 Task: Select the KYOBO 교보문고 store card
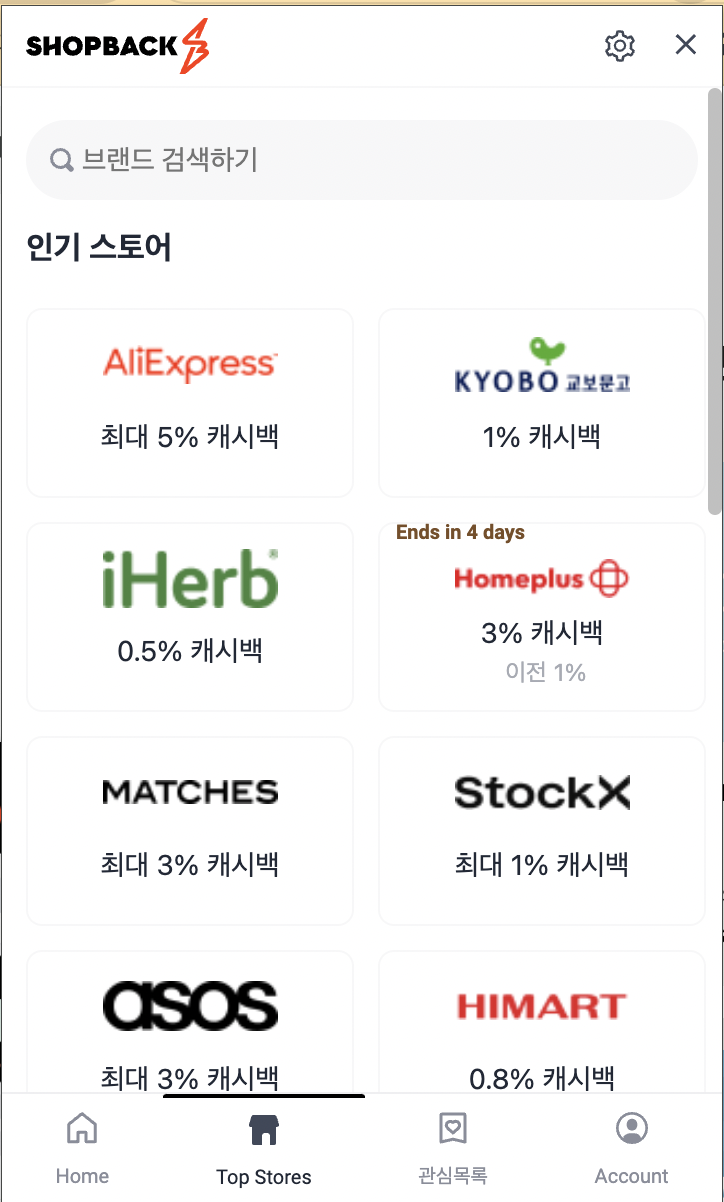tap(541, 403)
